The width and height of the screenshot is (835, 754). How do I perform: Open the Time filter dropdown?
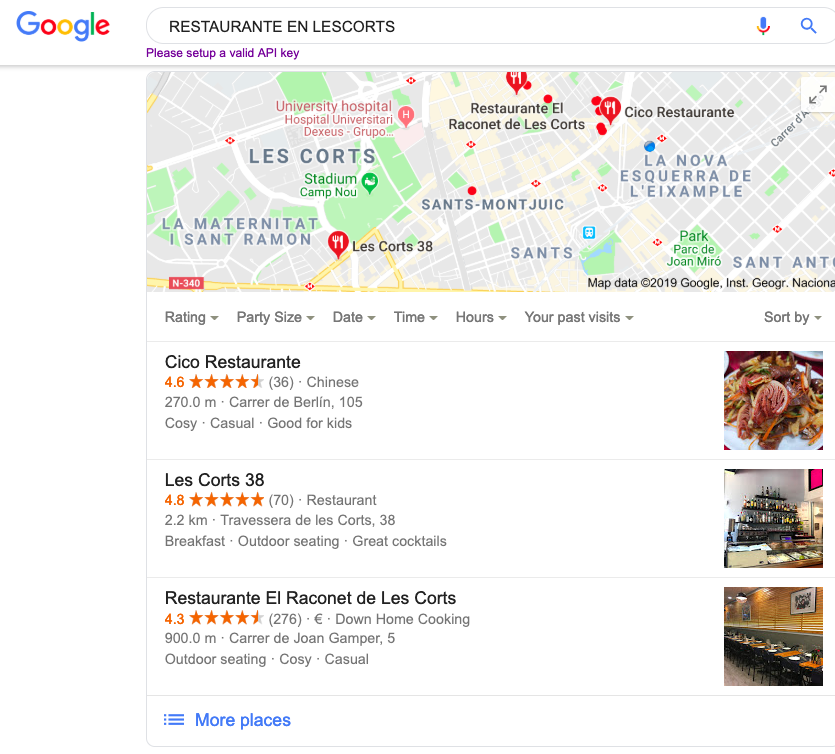(415, 317)
